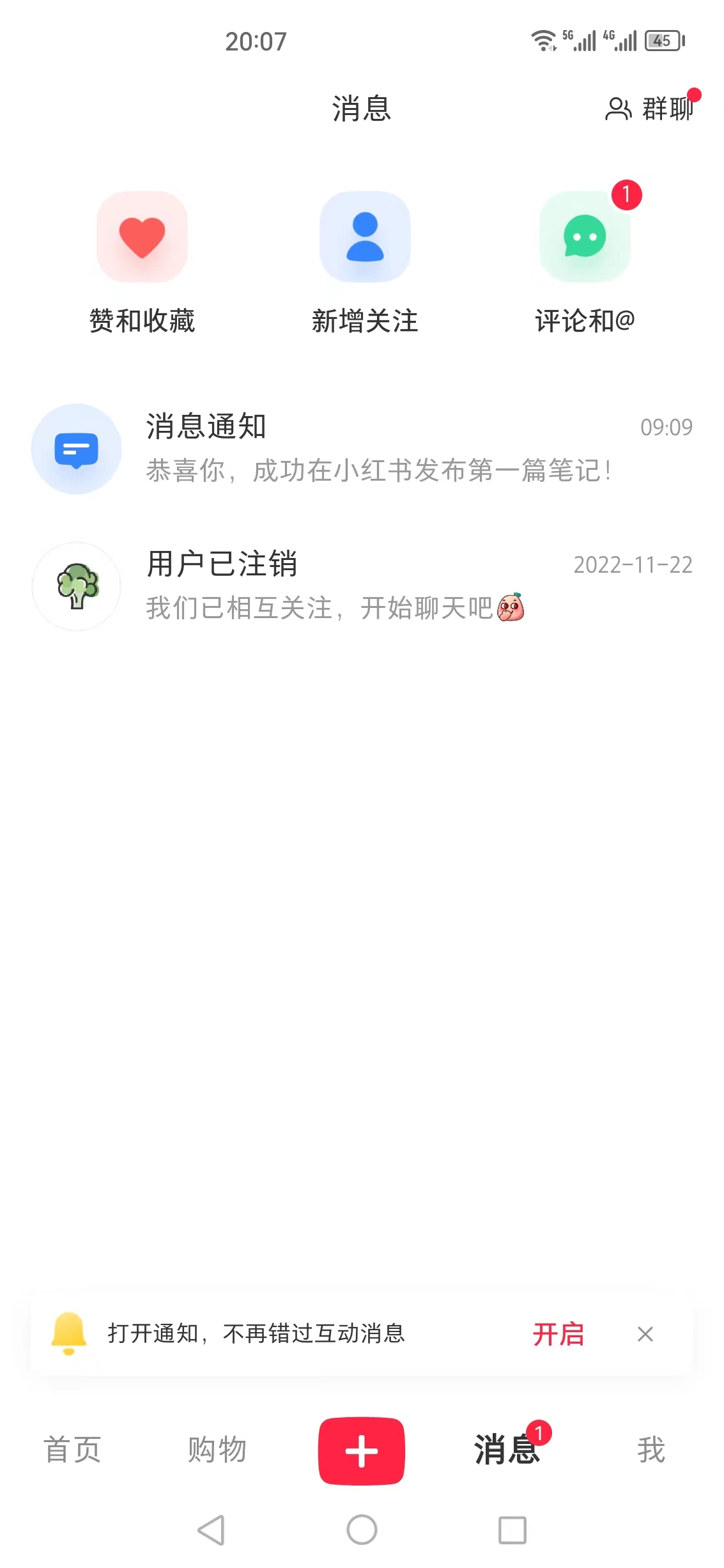
Task: Switch to the 首页 home tab
Action: click(72, 1449)
